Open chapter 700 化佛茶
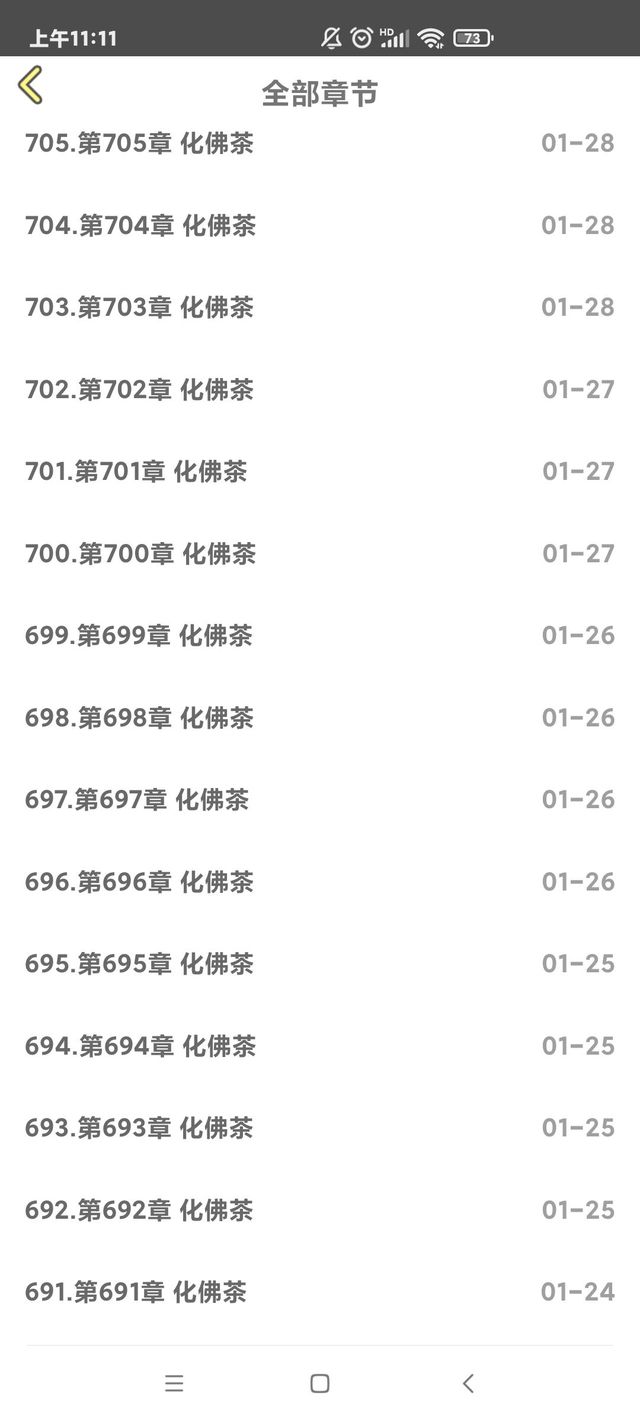This screenshot has height=1422, width=640. 320,553
